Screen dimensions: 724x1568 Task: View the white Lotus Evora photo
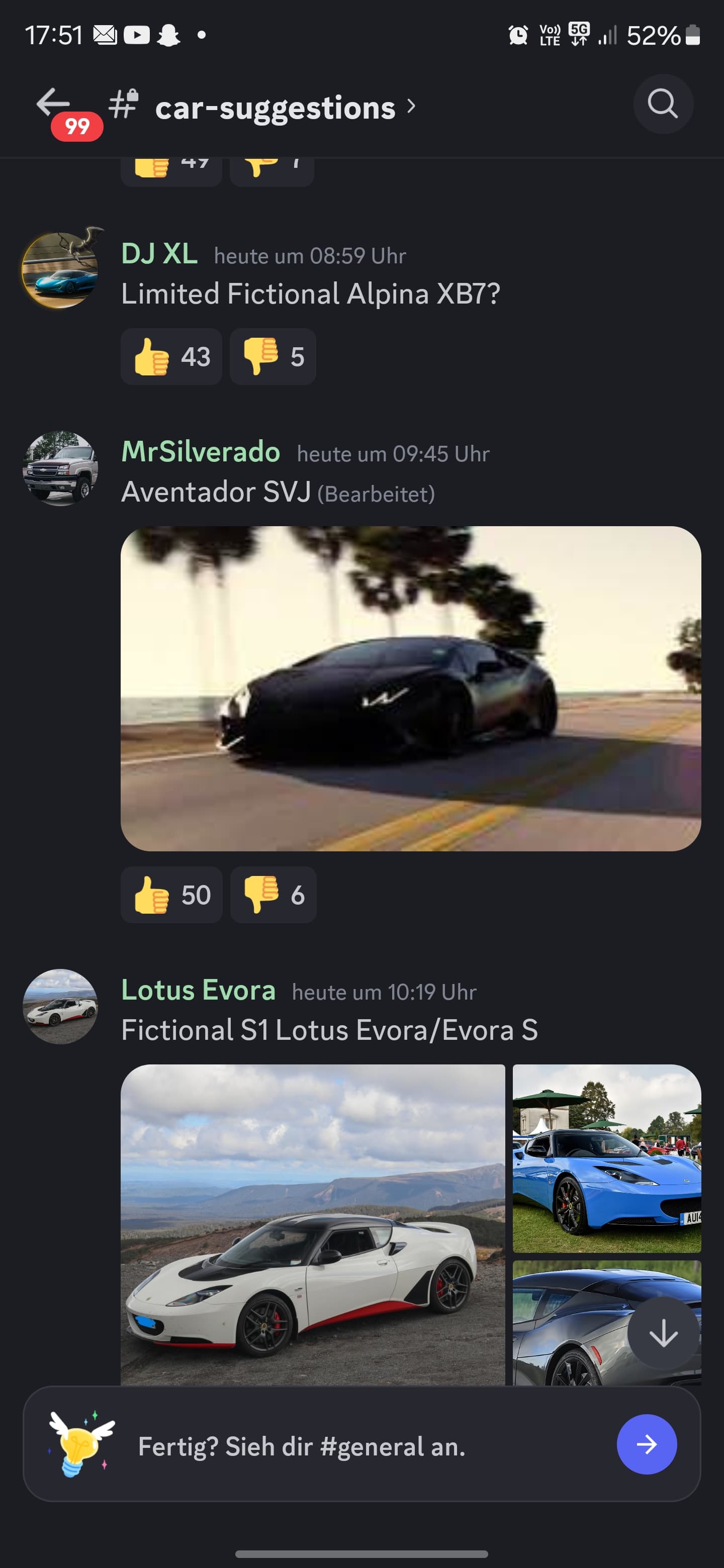pyautogui.click(x=312, y=1223)
